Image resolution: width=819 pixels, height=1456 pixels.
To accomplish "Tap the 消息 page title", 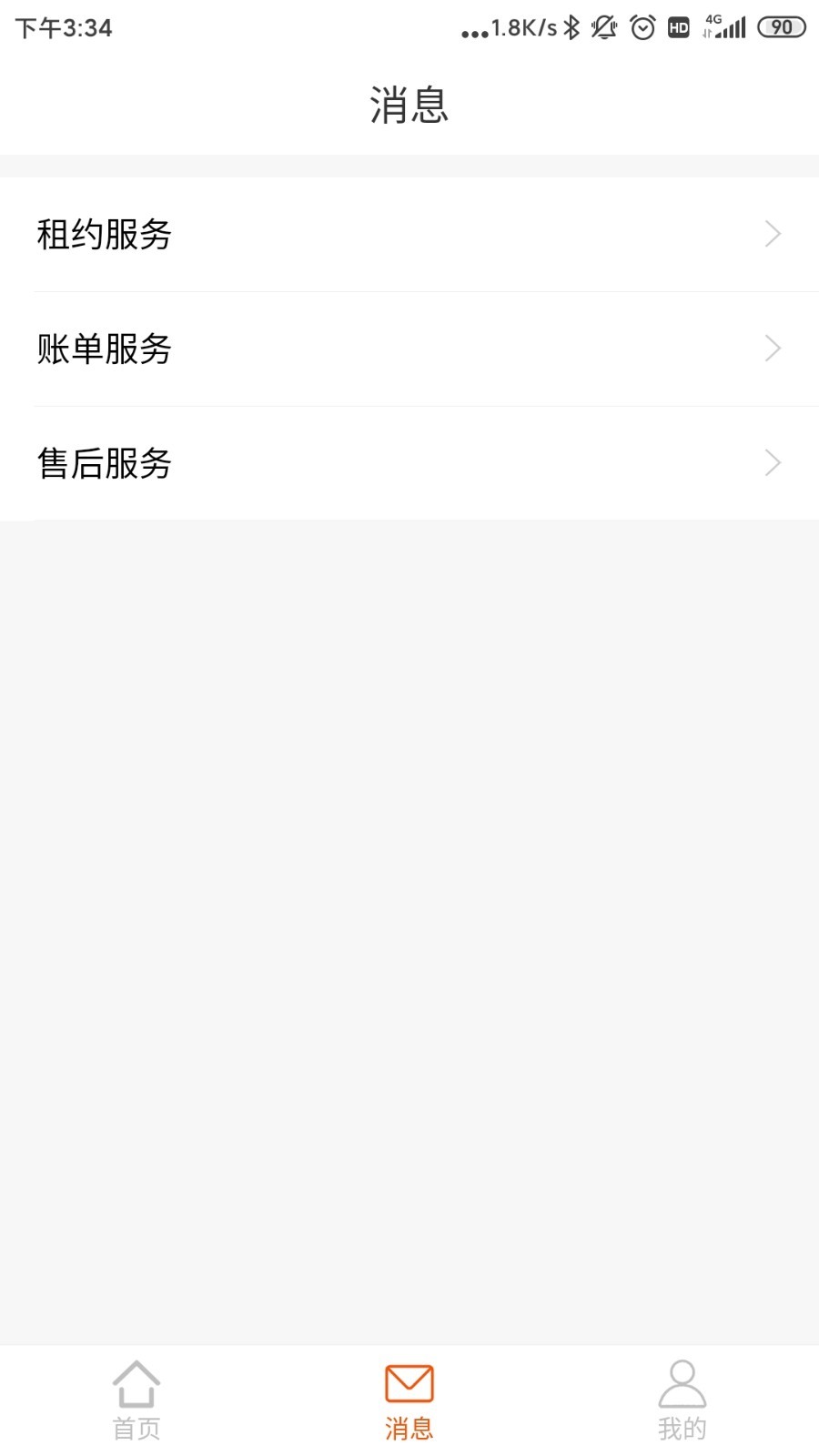I will pos(409,105).
